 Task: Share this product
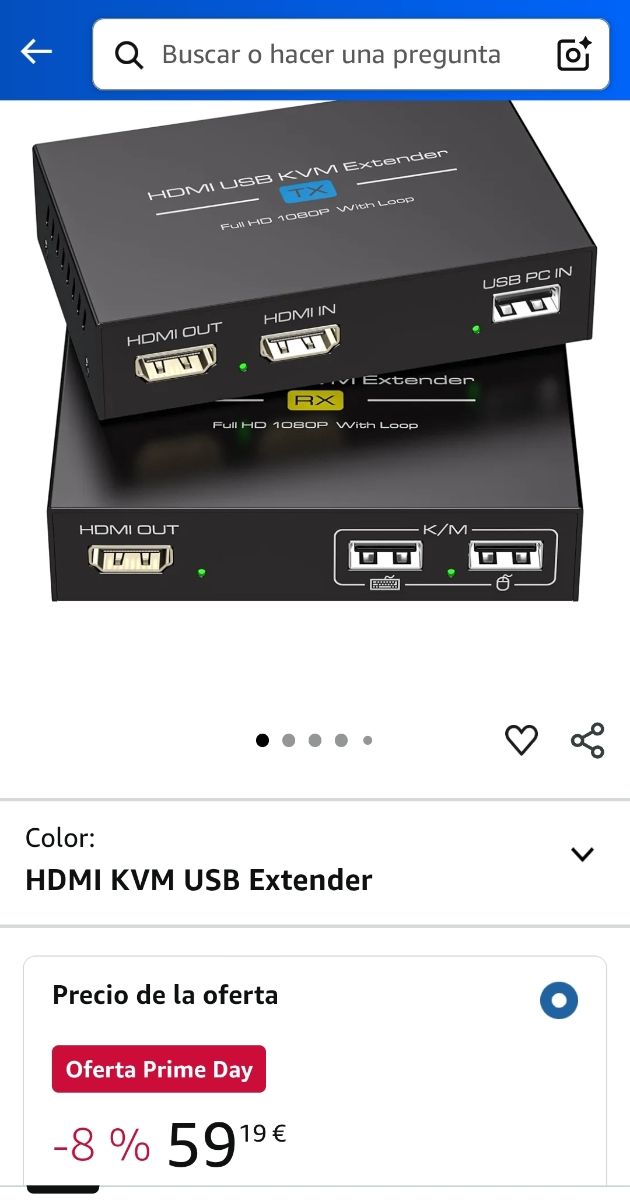[x=588, y=740]
